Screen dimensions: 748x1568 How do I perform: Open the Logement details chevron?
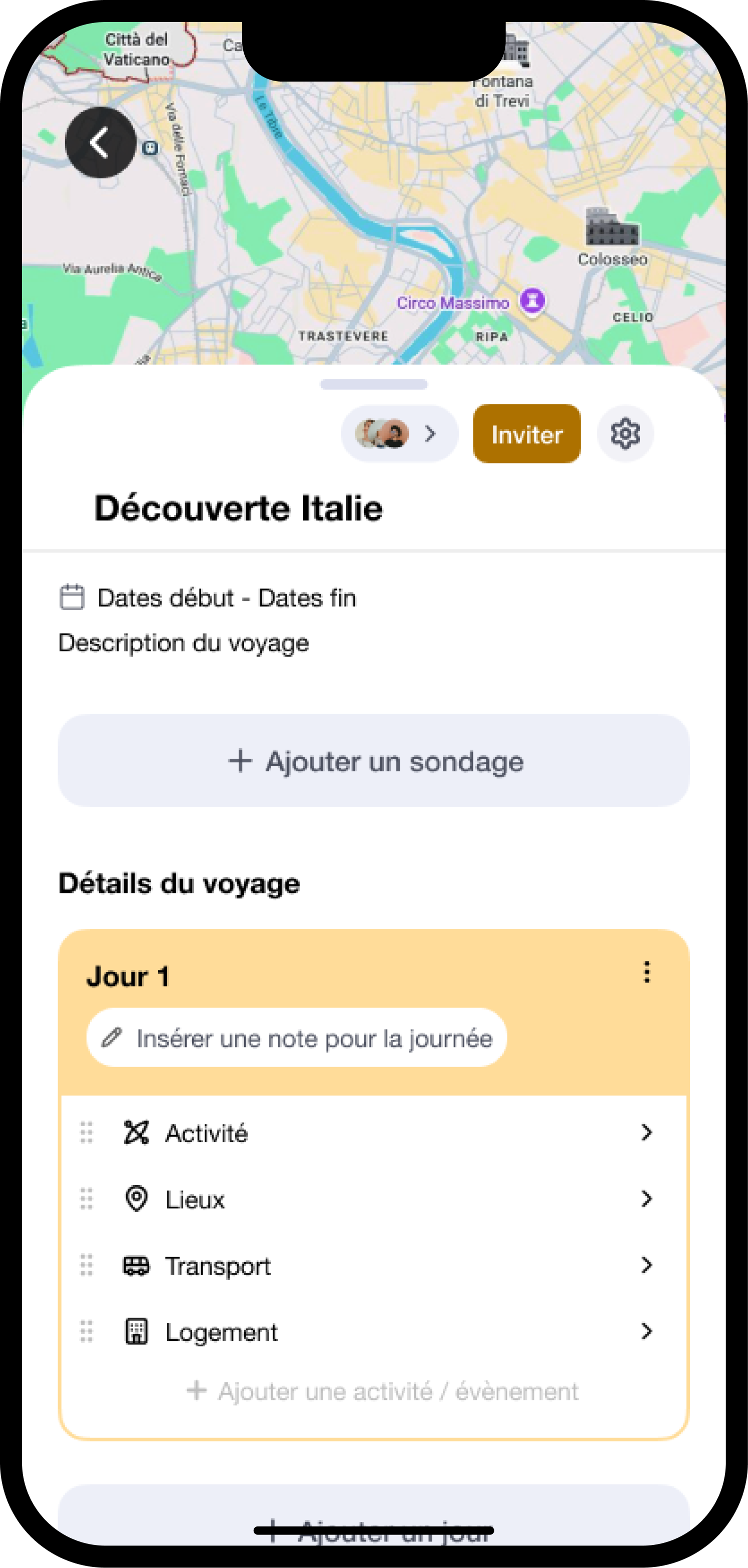tap(647, 1331)
